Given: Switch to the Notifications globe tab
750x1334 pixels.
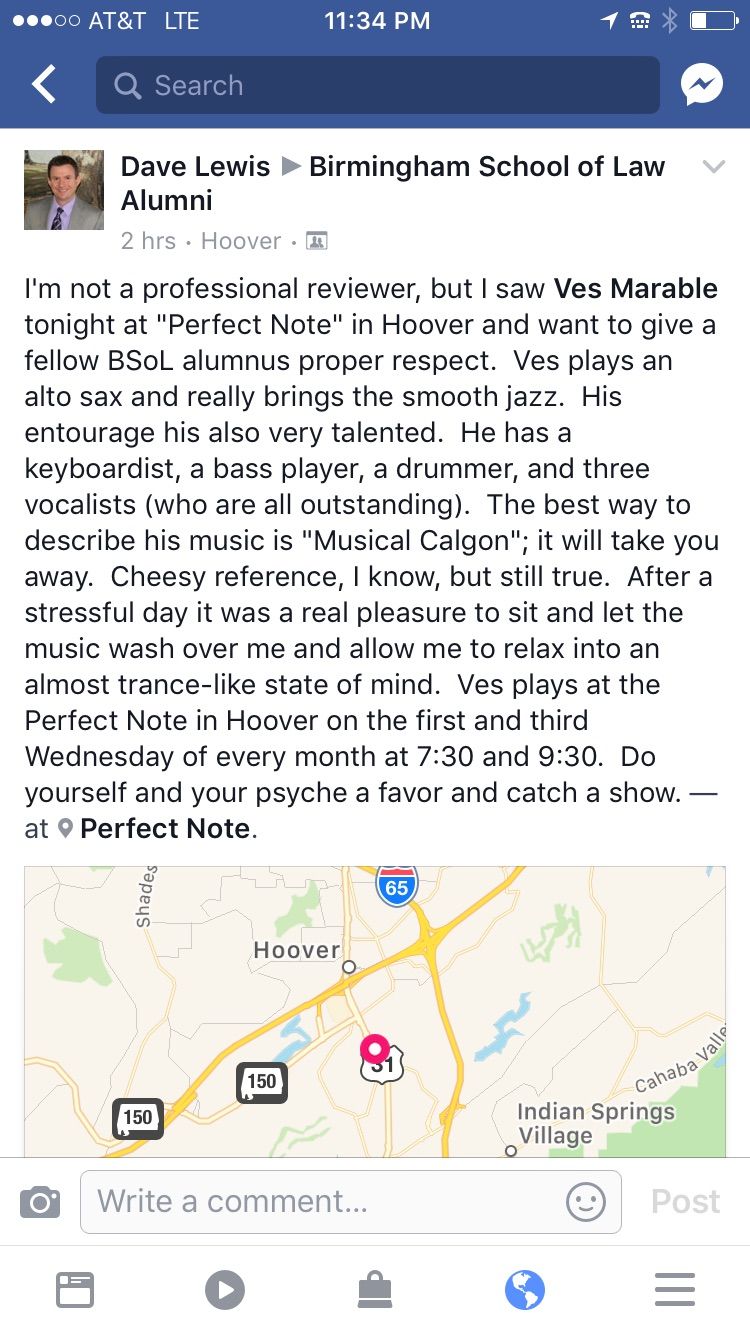Looking at the screenshot, I should click(525, 1290).
